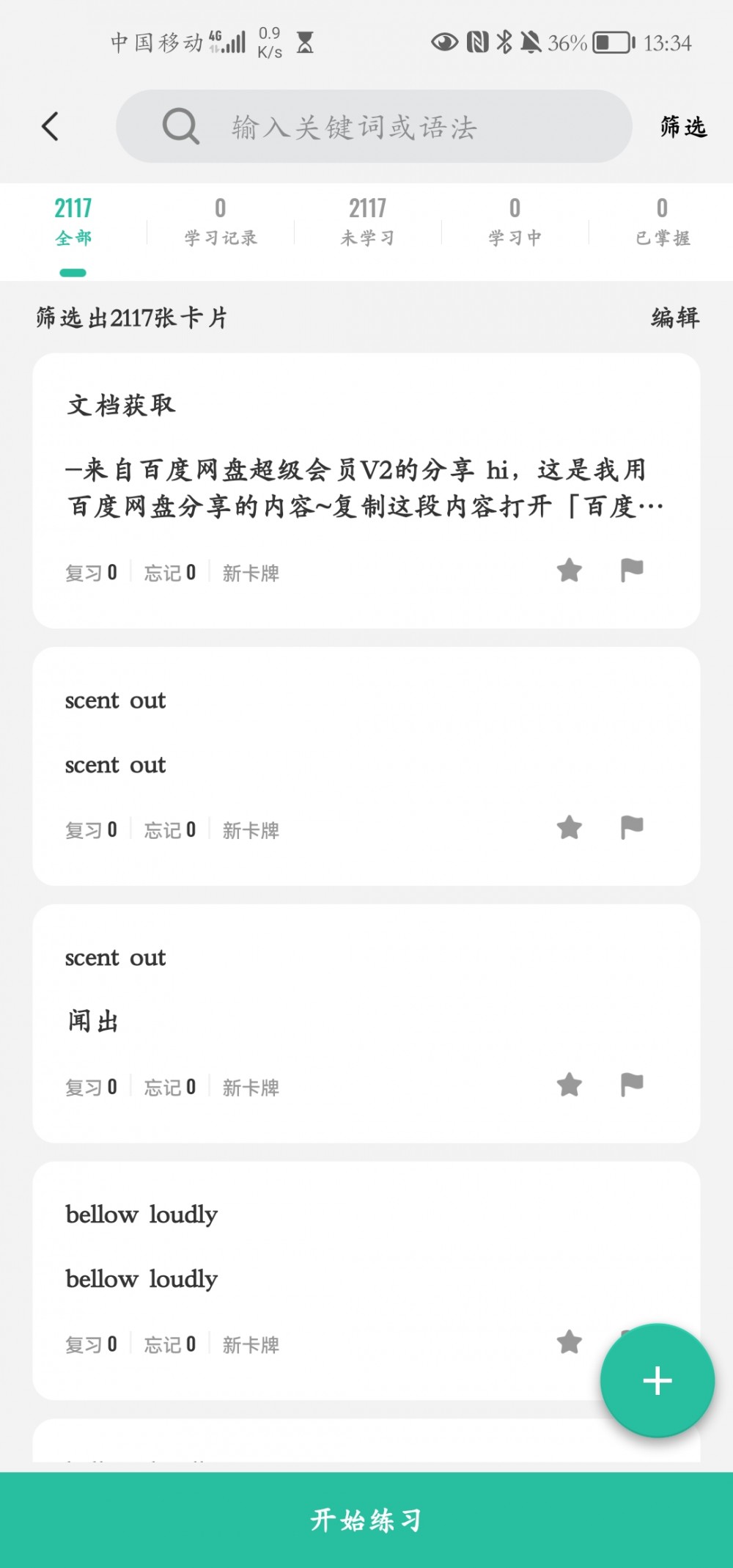
Task: Star the bellow loudly card
Action: click(570, 1342)
